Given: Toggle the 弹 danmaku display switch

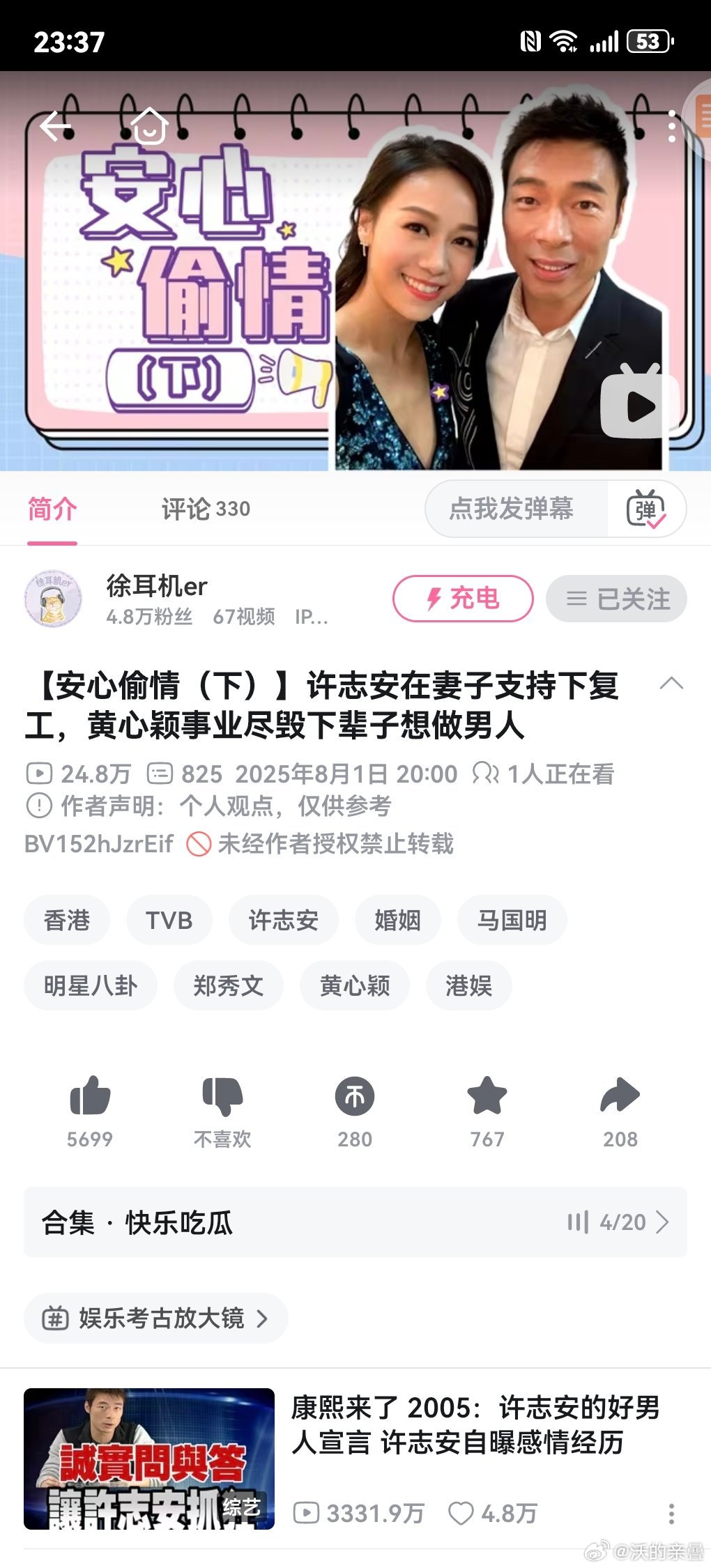Looking at the screenshot, I should (x=646, y=509).
